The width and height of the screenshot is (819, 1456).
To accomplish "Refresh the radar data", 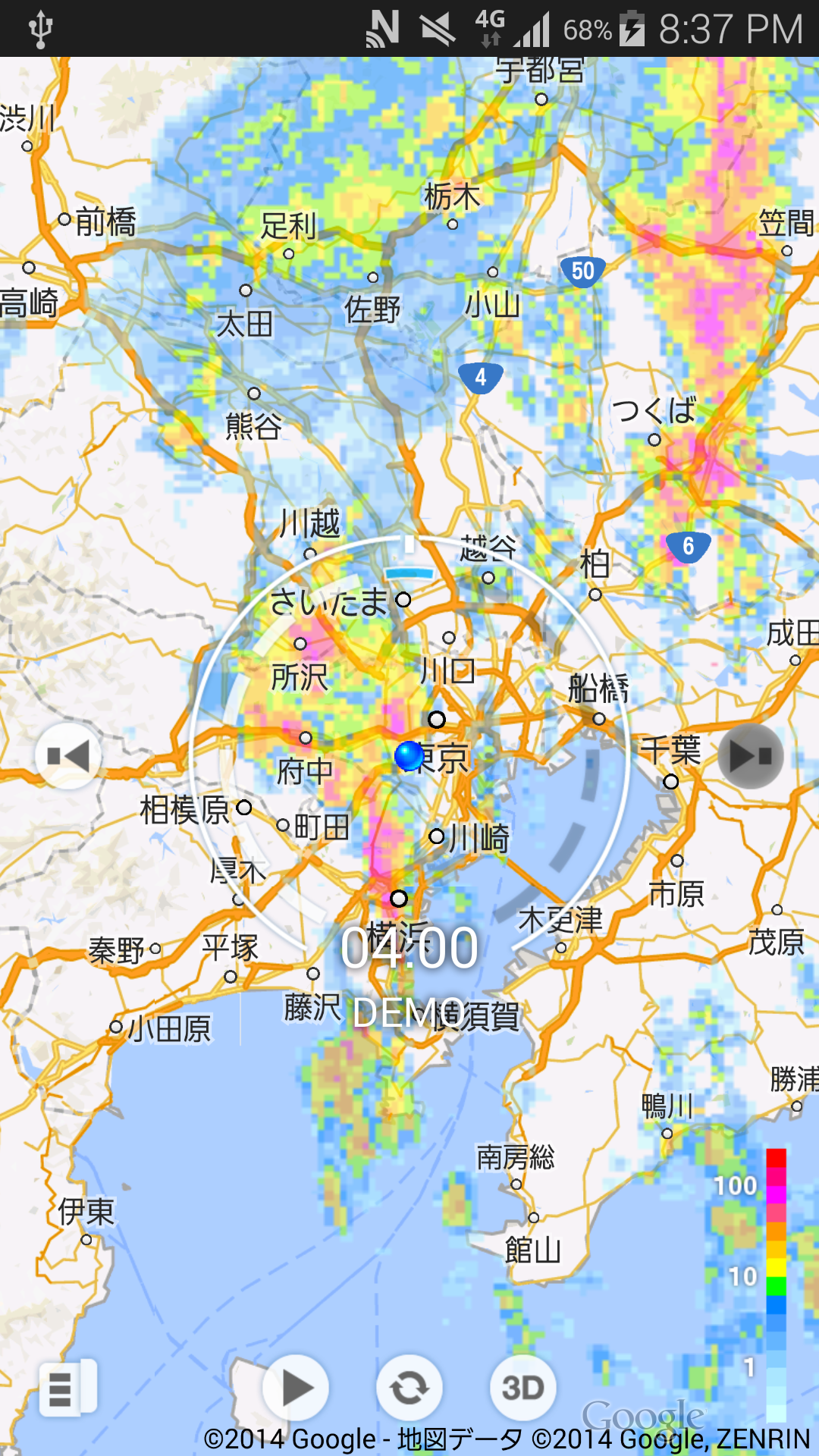I will [409, 1389].
